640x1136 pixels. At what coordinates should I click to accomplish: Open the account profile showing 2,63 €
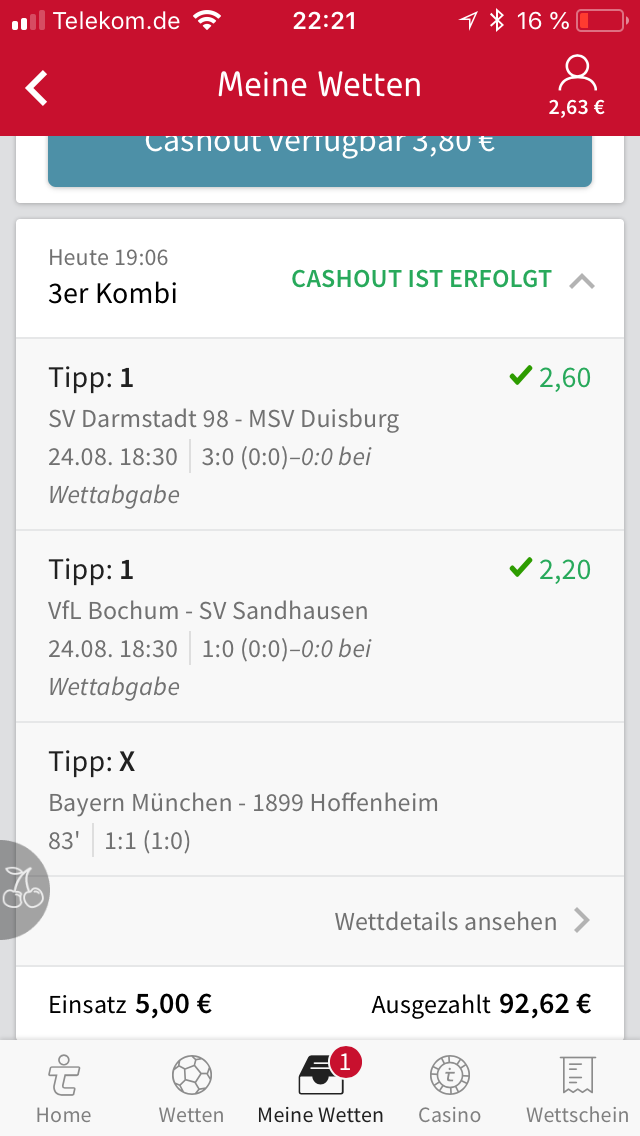(577, 86)
